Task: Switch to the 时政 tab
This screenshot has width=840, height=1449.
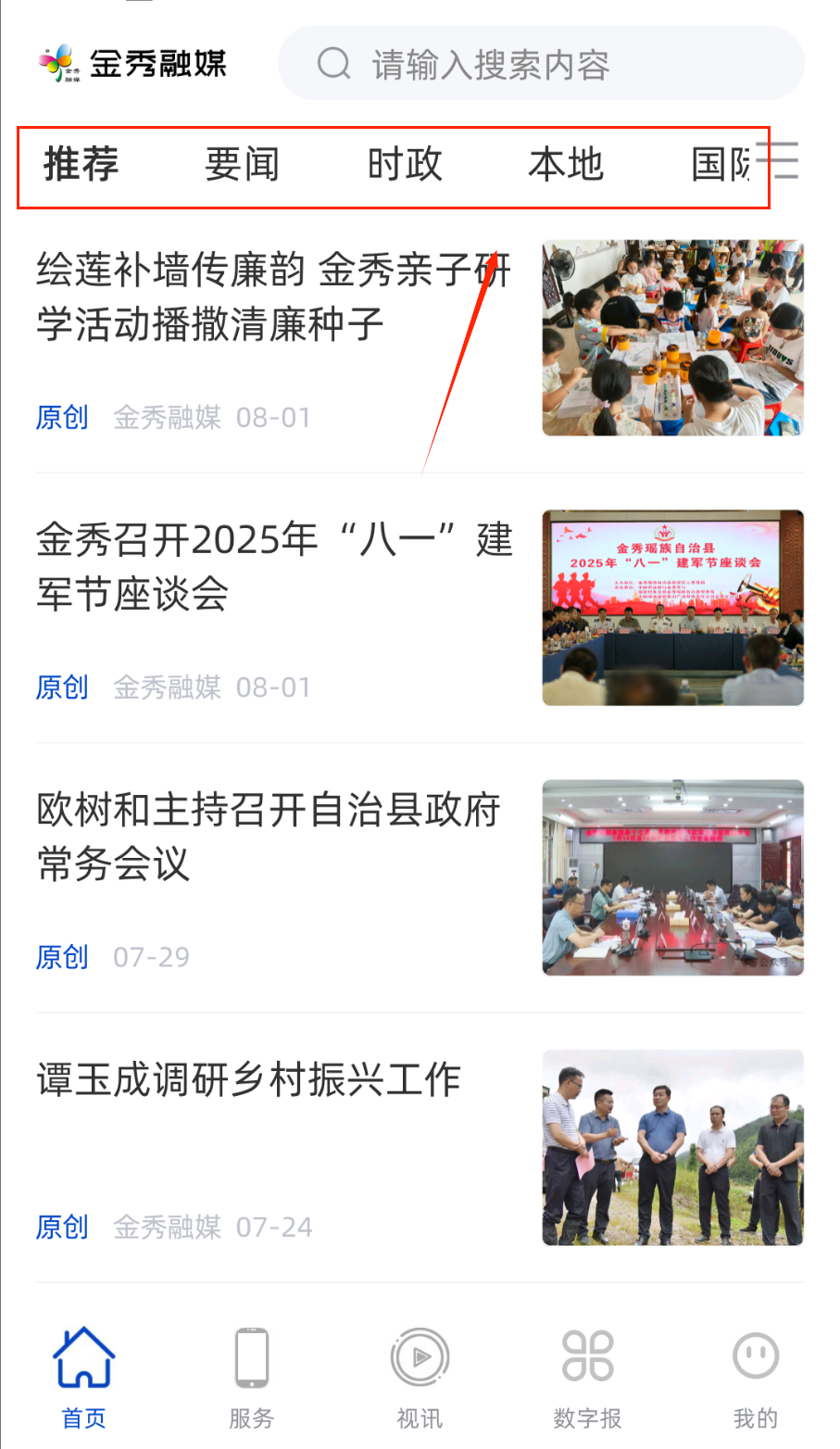Action: [x=405, y=165]
